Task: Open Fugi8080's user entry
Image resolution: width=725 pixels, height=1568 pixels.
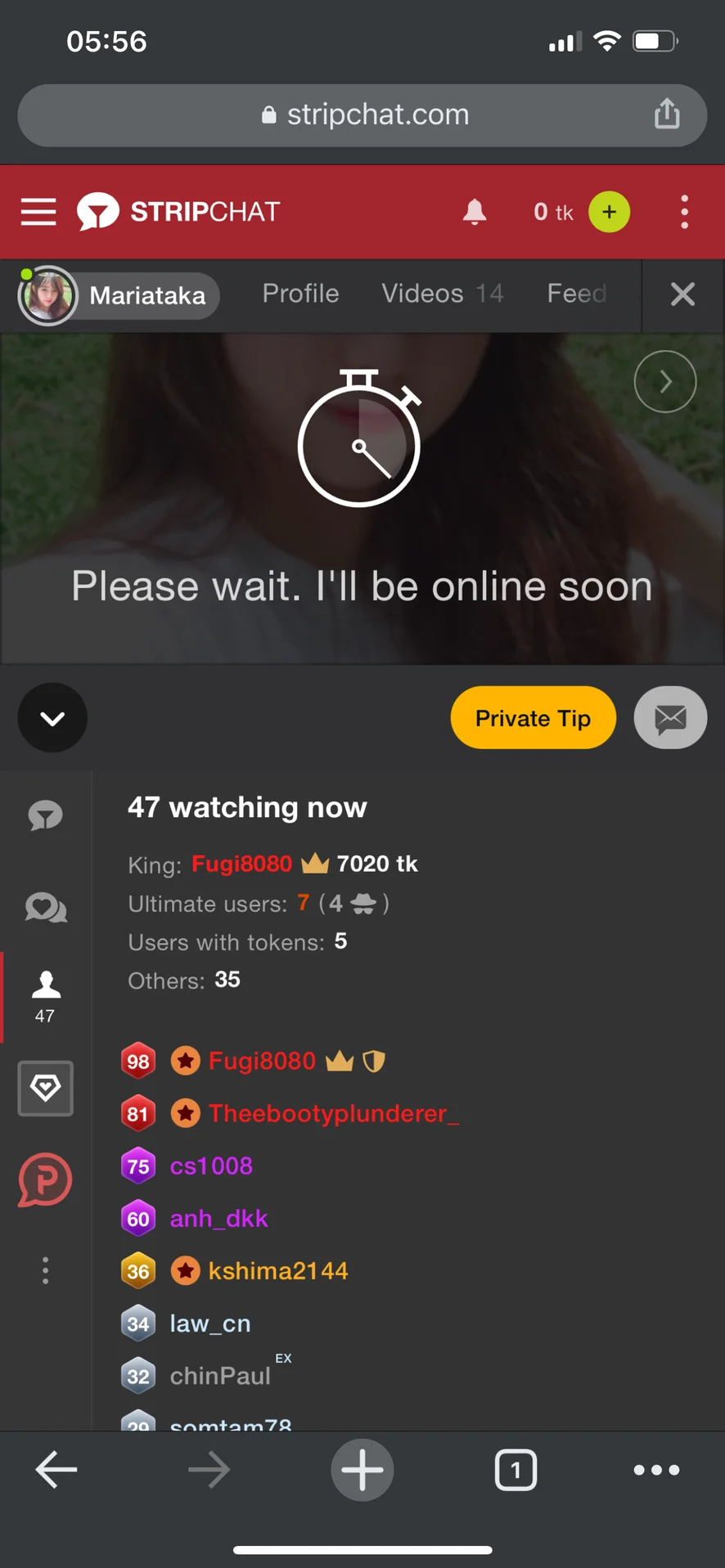Action: click(262, 1061)
